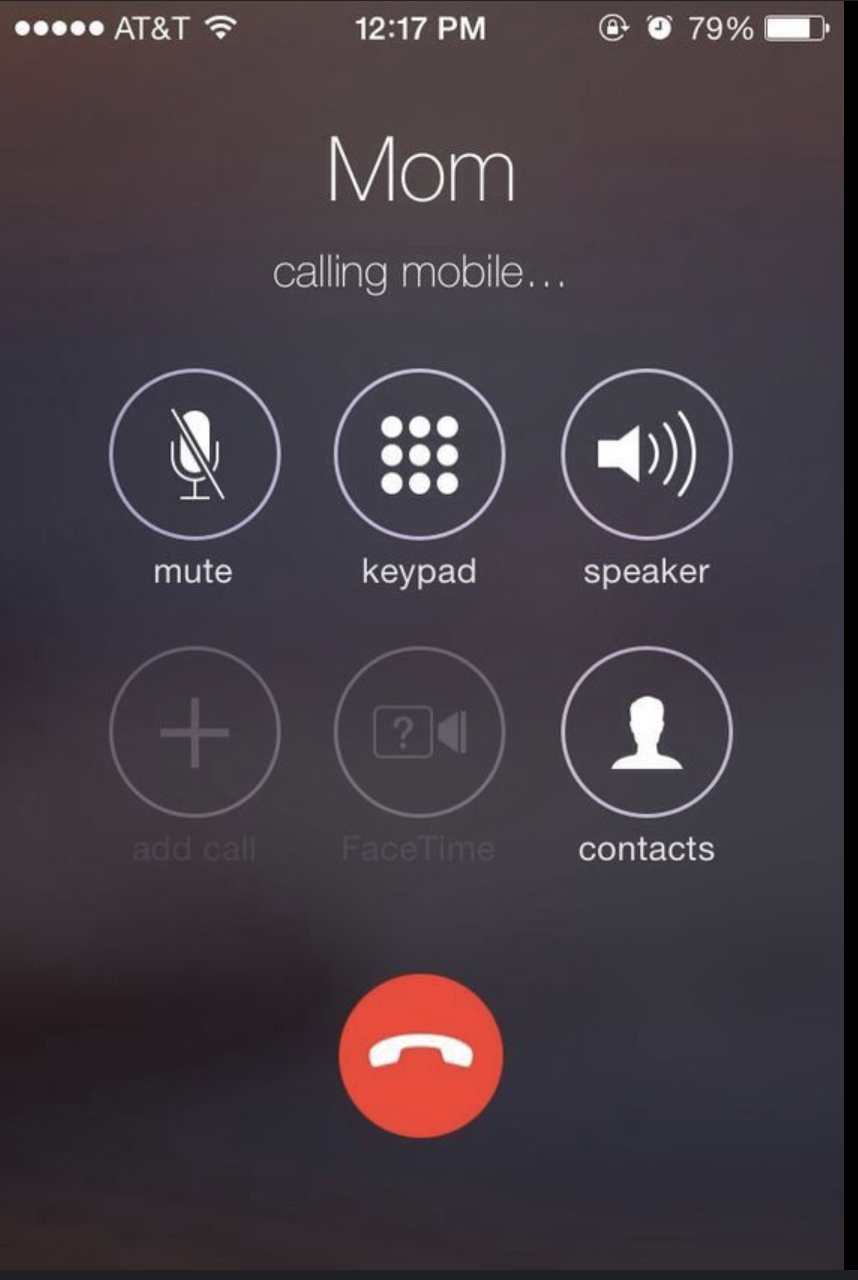Turn on speaker mode
Viewport: 858px width, 1280px height.
pos(646,454)
